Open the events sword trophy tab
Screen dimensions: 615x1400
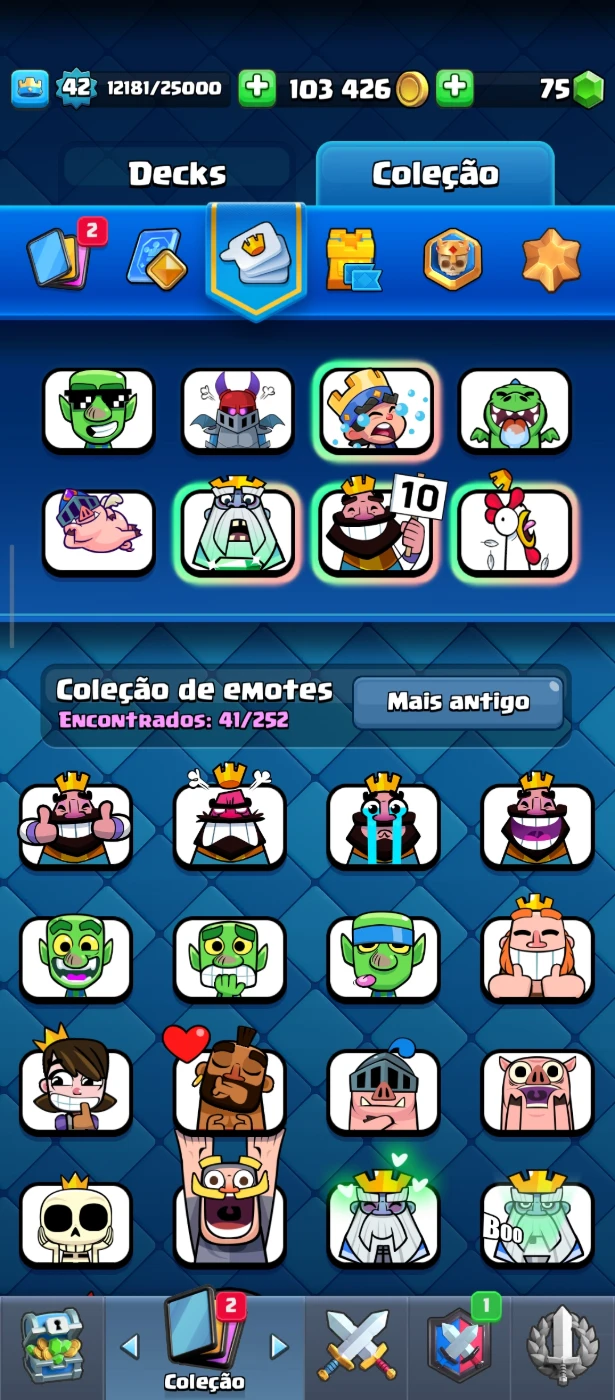coord(562,1347)
